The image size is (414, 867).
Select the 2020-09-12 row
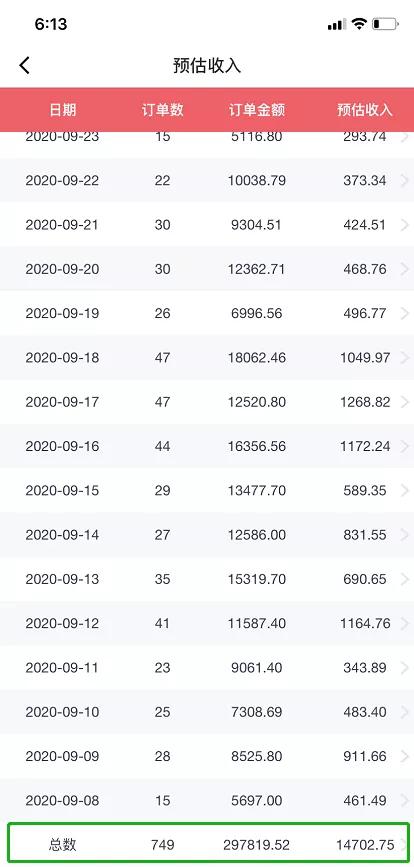(x=207, y=623)
